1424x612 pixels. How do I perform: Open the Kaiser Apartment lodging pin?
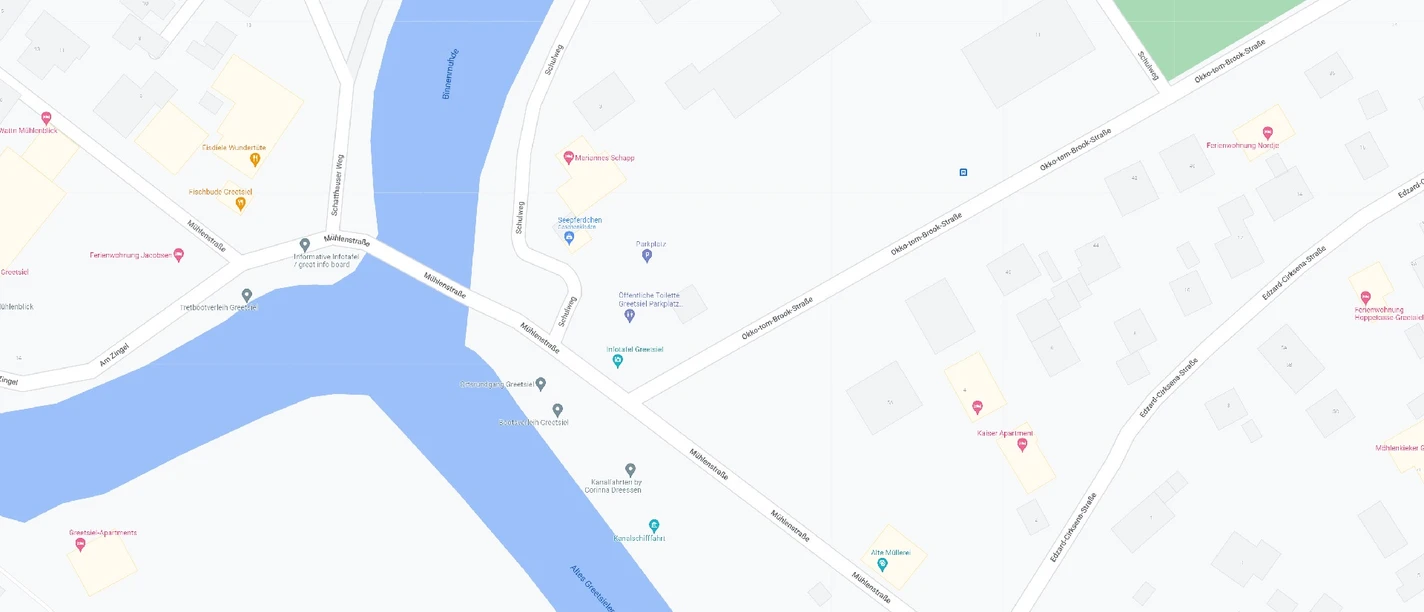[1022, 444]
